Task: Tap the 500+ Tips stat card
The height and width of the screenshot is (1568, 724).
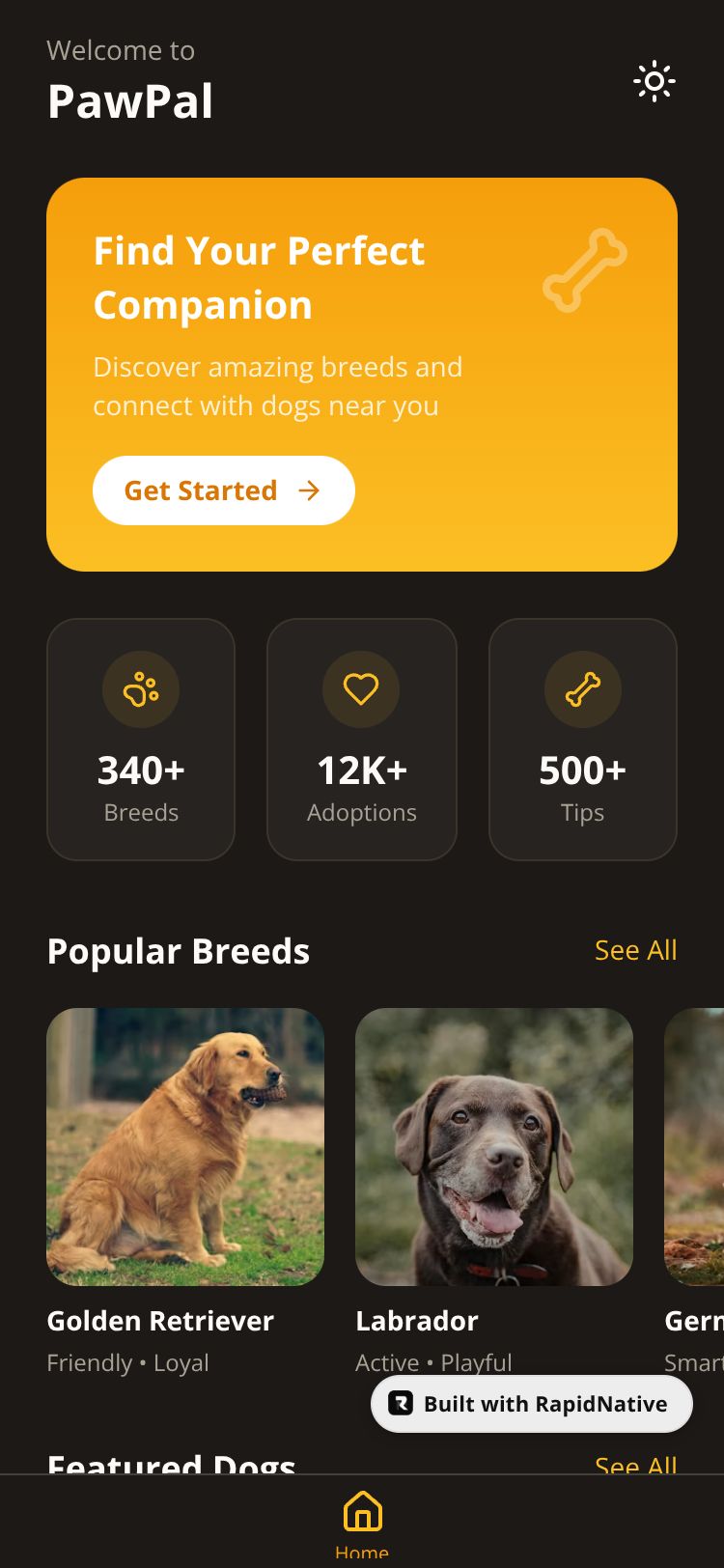Action: [583, 740]
